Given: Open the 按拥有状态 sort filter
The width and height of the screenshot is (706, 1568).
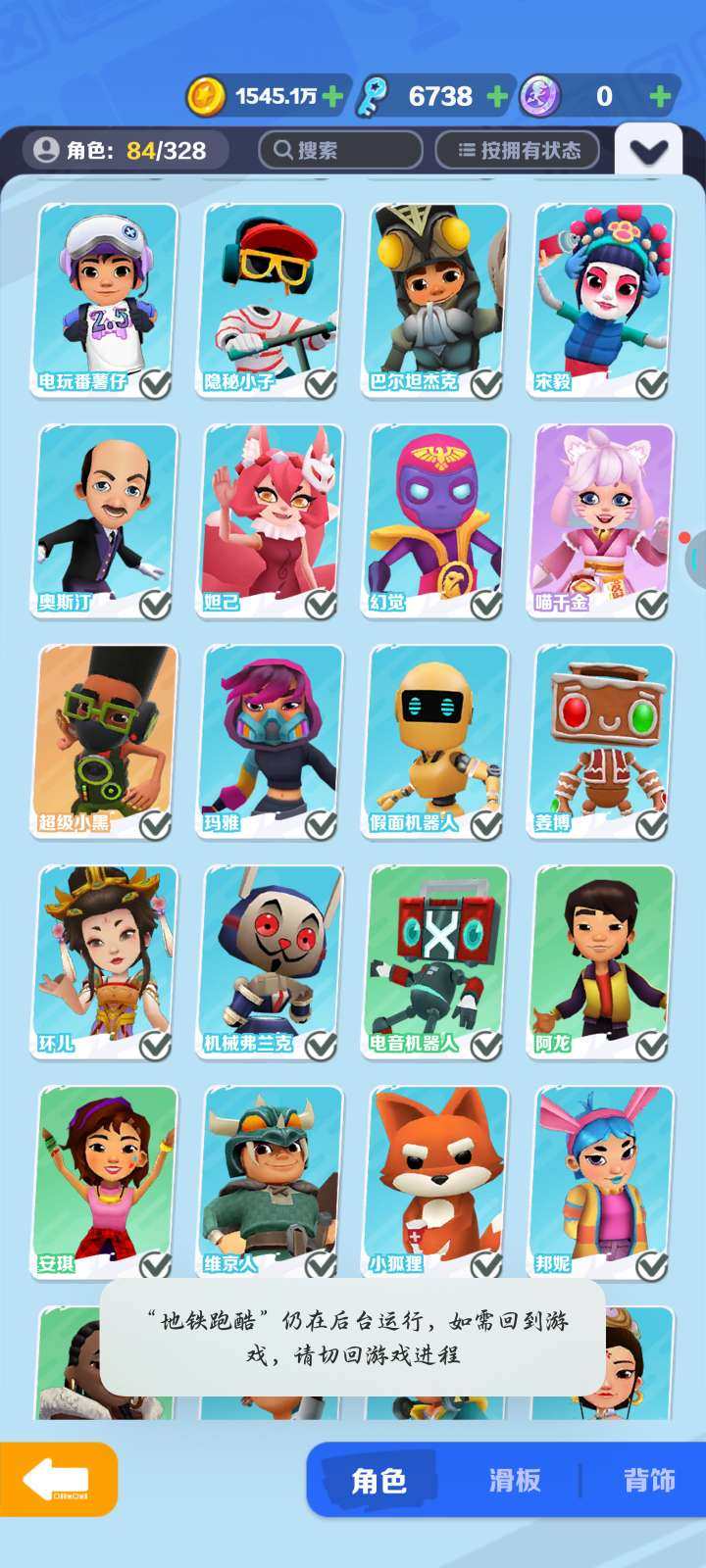Looking at the screenshot, I should [x=517, y=150].
